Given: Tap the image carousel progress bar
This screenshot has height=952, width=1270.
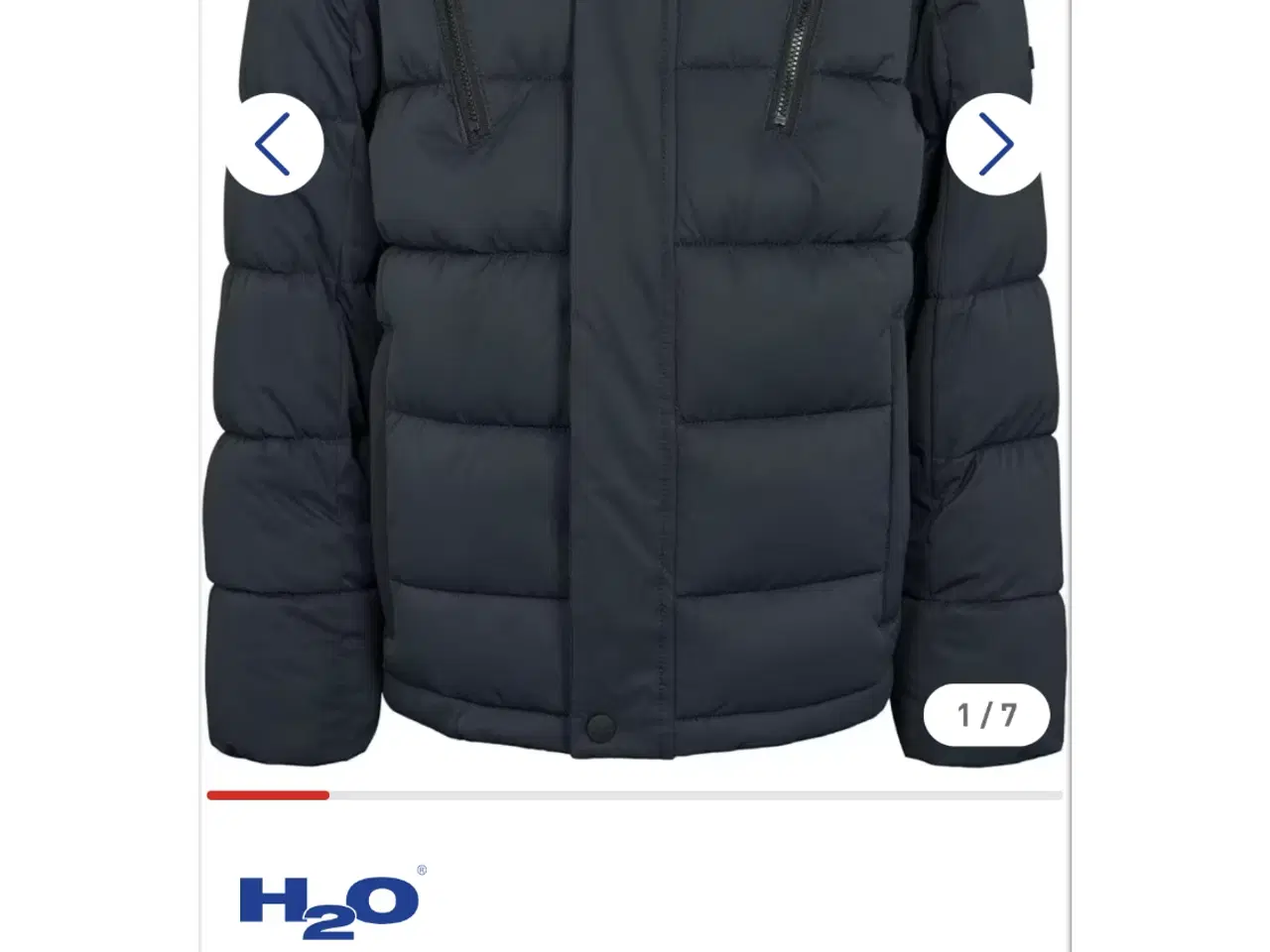Looking at the screenshot, I should pyautogui.click(x=635, y=795).
